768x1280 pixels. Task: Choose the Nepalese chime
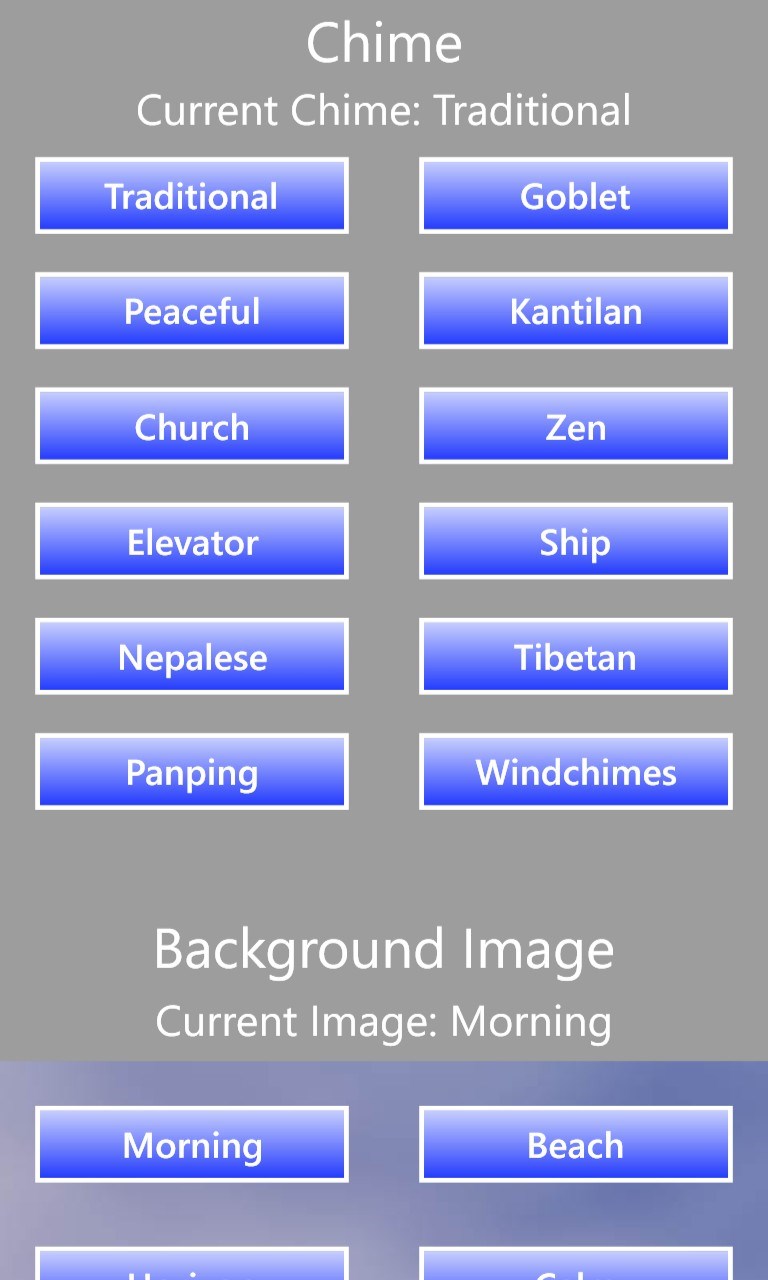(x=191, y=657)
